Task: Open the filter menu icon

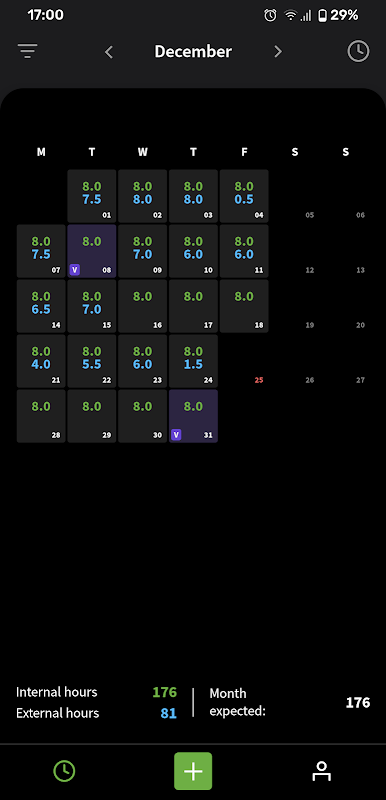Action: click(28, 51)
